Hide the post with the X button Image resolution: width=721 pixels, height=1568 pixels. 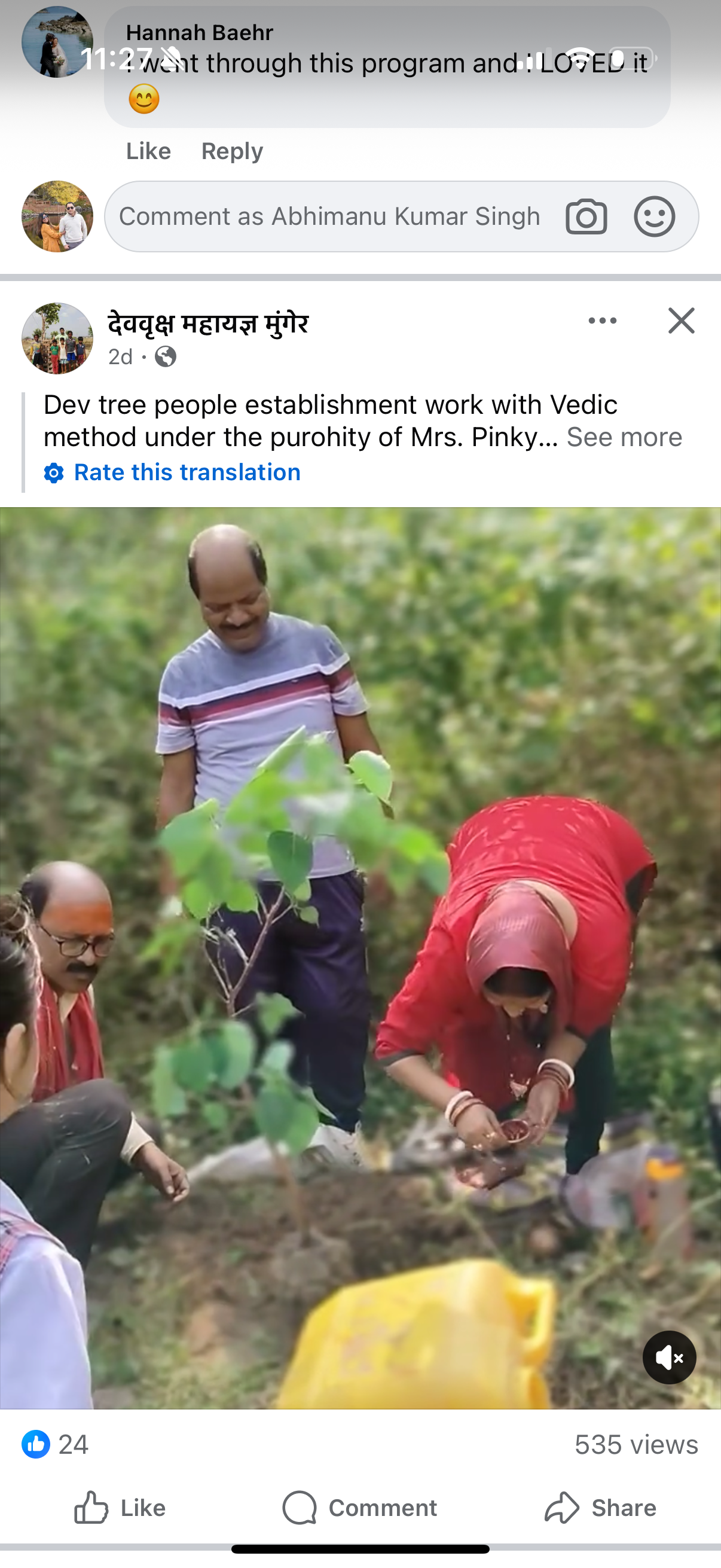(x=681, y=321)
